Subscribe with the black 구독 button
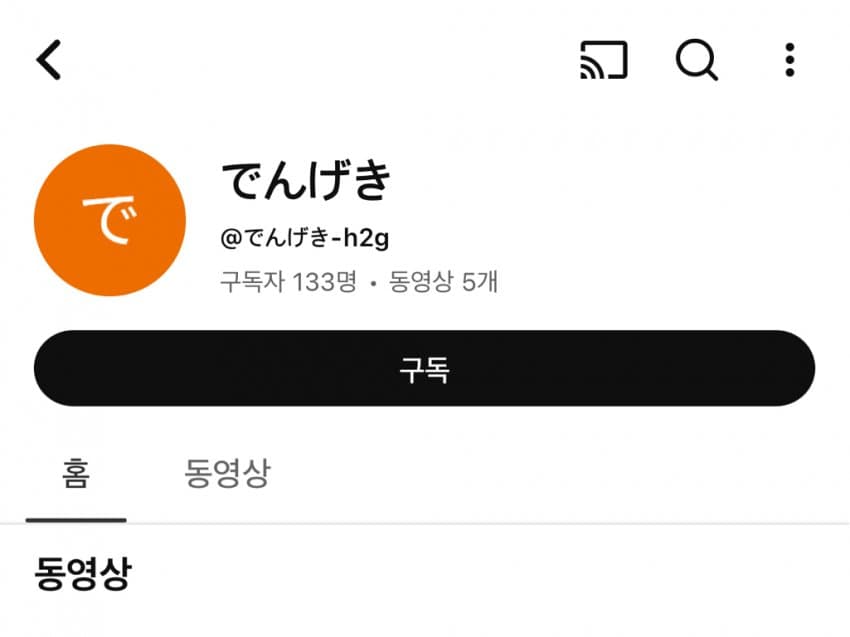 (424, 369)
